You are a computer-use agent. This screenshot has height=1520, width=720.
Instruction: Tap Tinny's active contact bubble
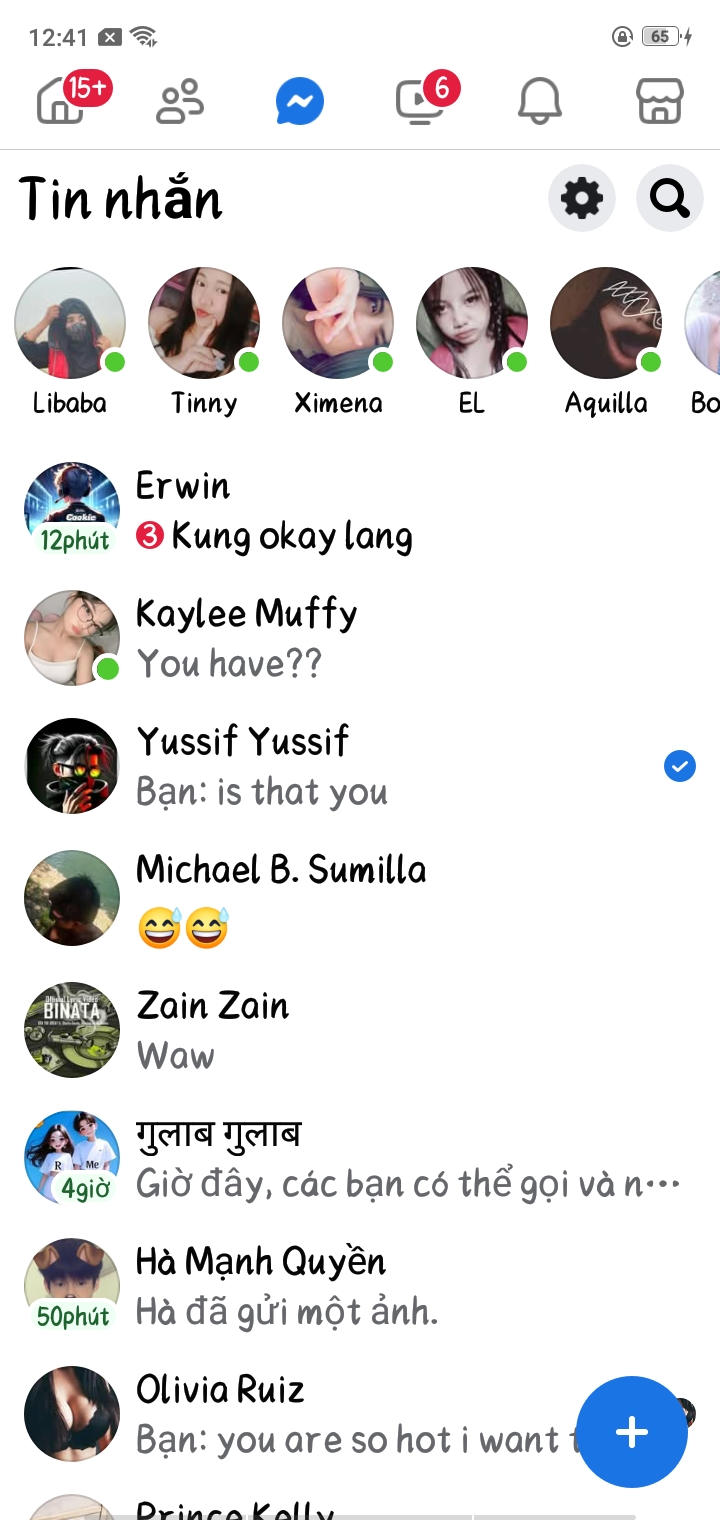pyautogui.click(x=204, y=323)
